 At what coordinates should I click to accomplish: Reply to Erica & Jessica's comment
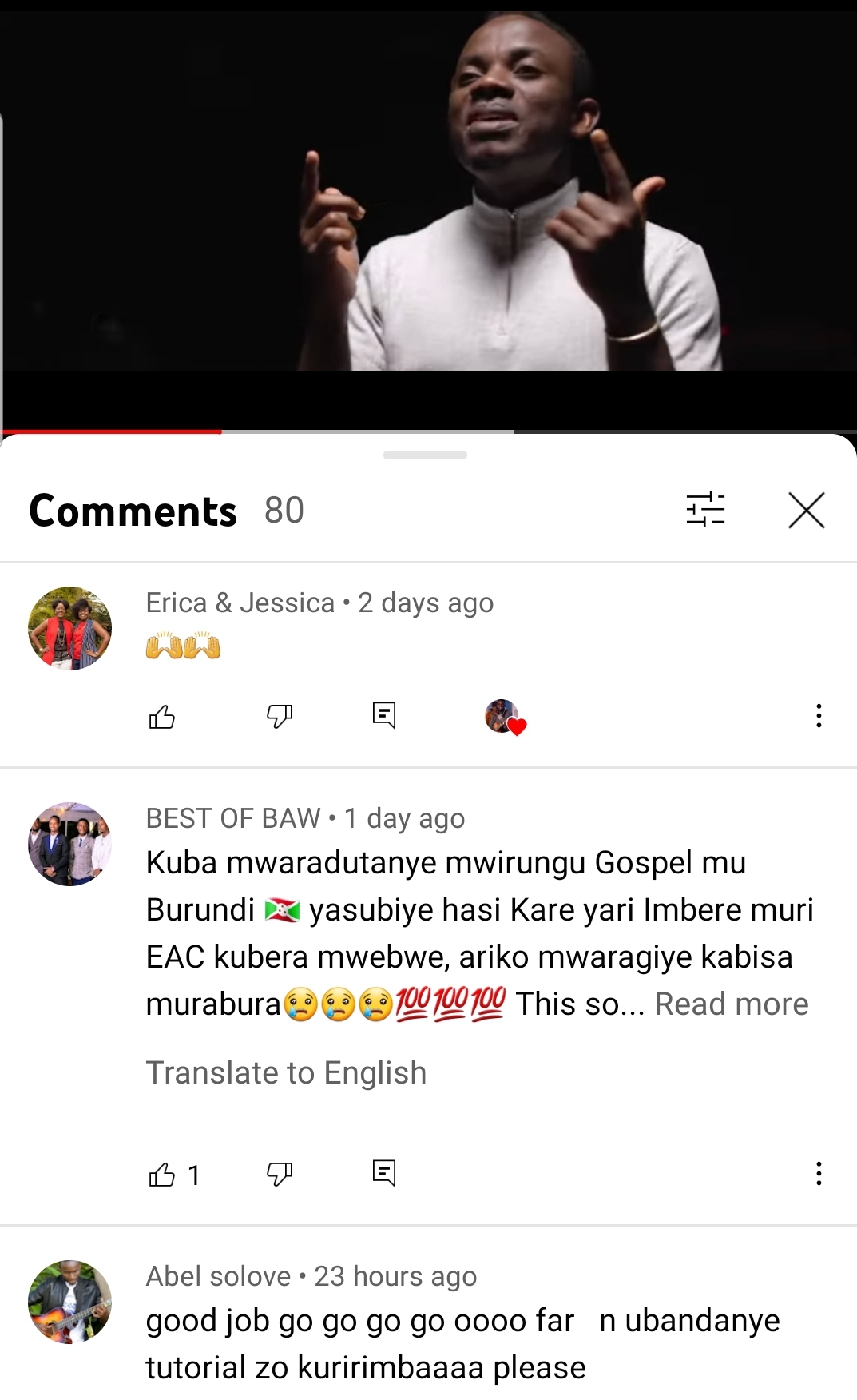click(x=384, y=715)
